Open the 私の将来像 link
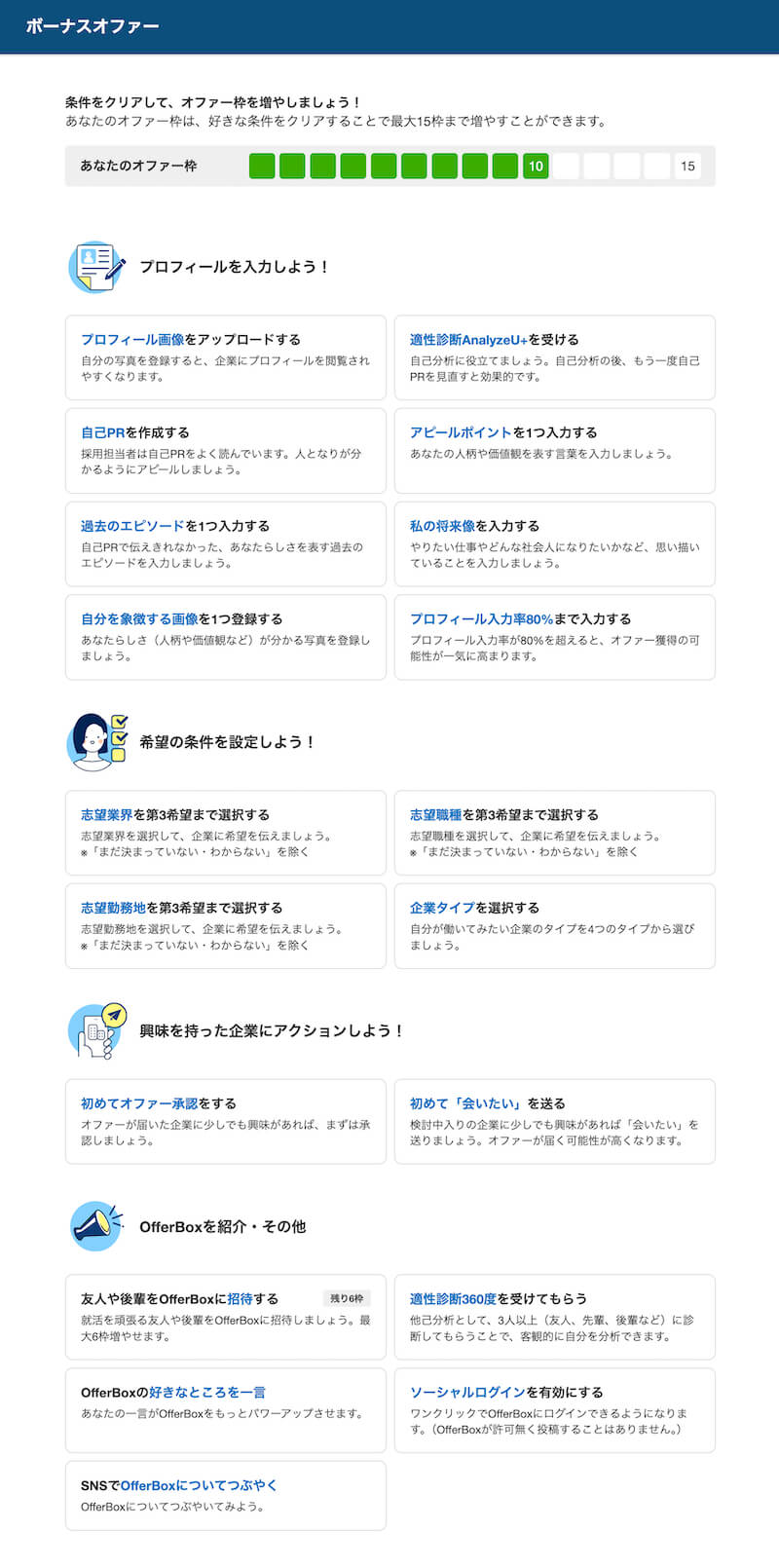Viewport: 779px width, 1568px height. point(442,526)
